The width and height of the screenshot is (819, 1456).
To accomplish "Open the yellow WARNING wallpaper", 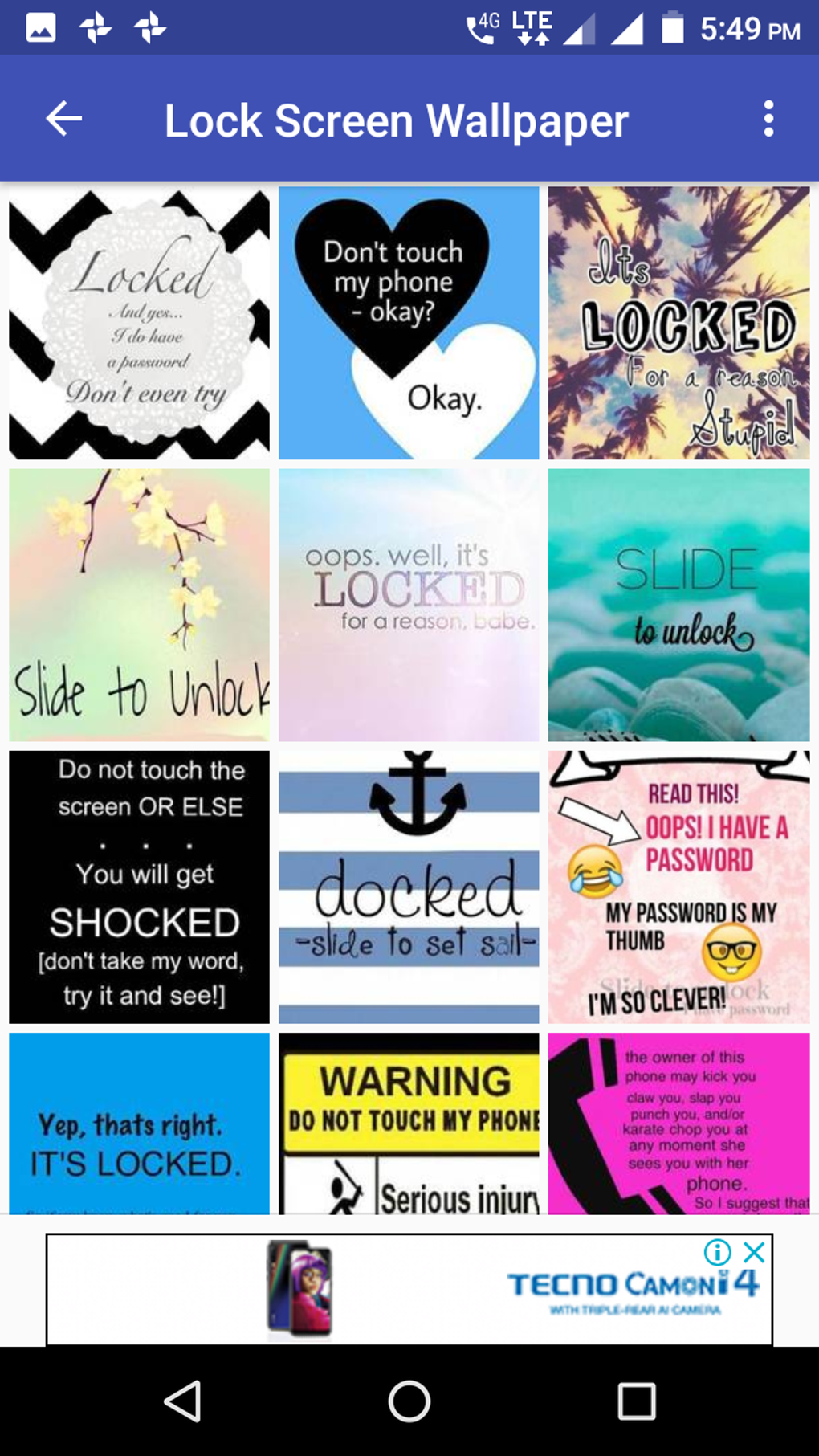I will 409,1124.
